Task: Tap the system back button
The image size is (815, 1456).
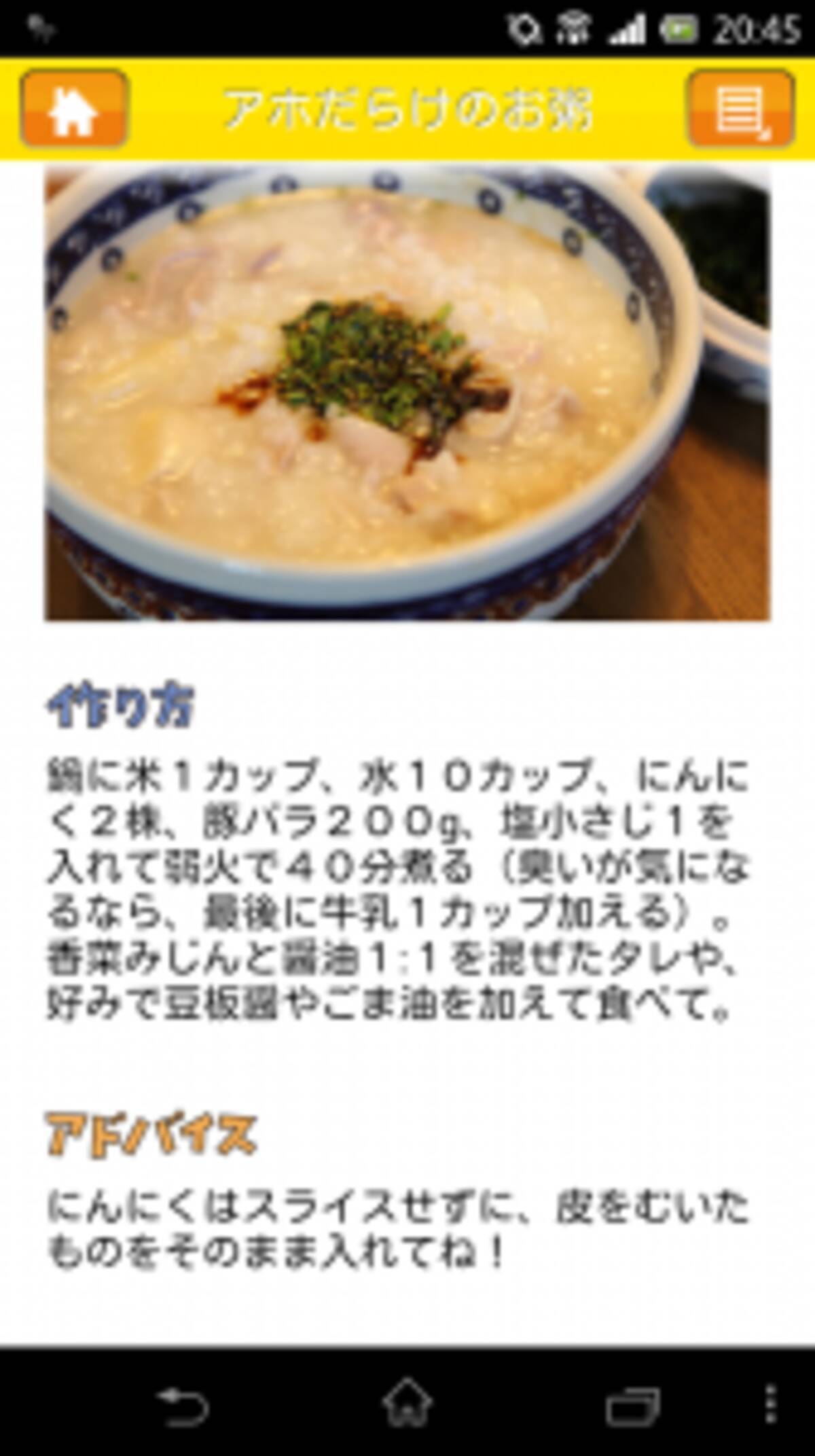Action: click(182, 1404)
